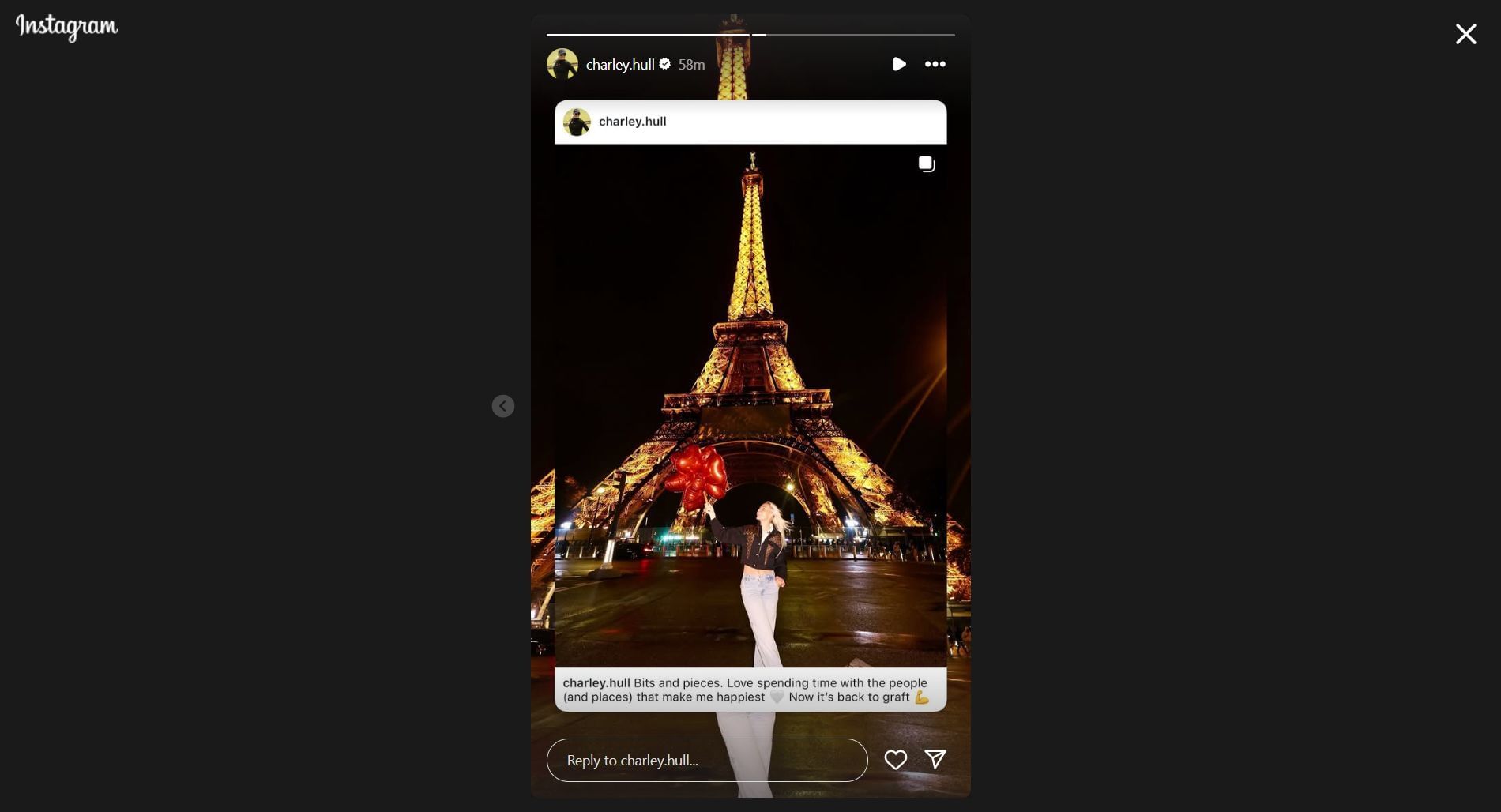
Task: Open charley.hull profile from story header
Action: coord(619,65)
